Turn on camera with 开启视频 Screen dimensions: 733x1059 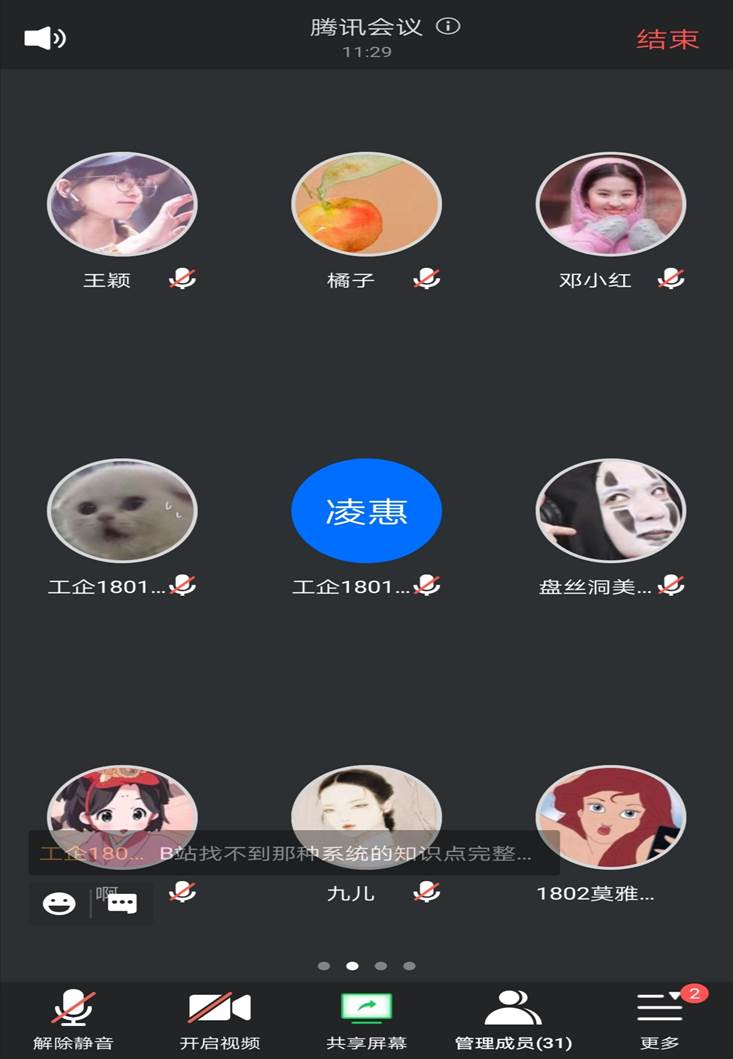click(x=220, y=1019)
